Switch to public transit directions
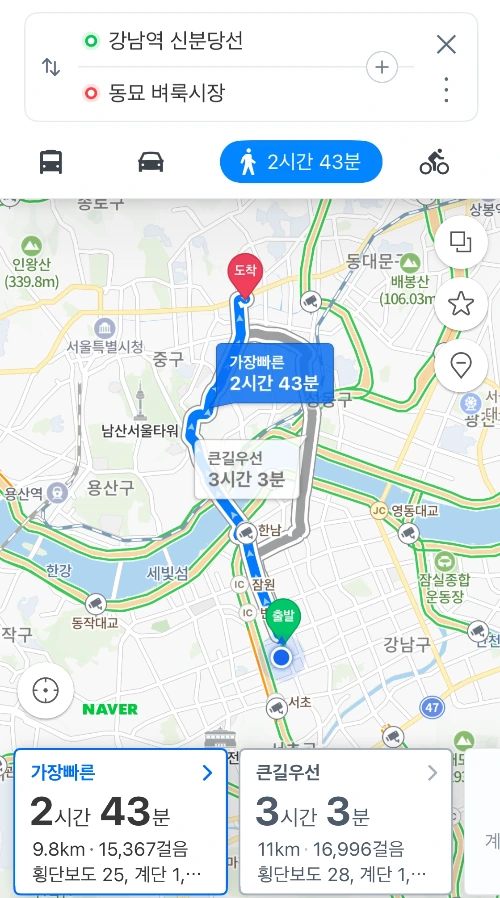This screenshot has height=898, width=500. (x=51, y=162)
